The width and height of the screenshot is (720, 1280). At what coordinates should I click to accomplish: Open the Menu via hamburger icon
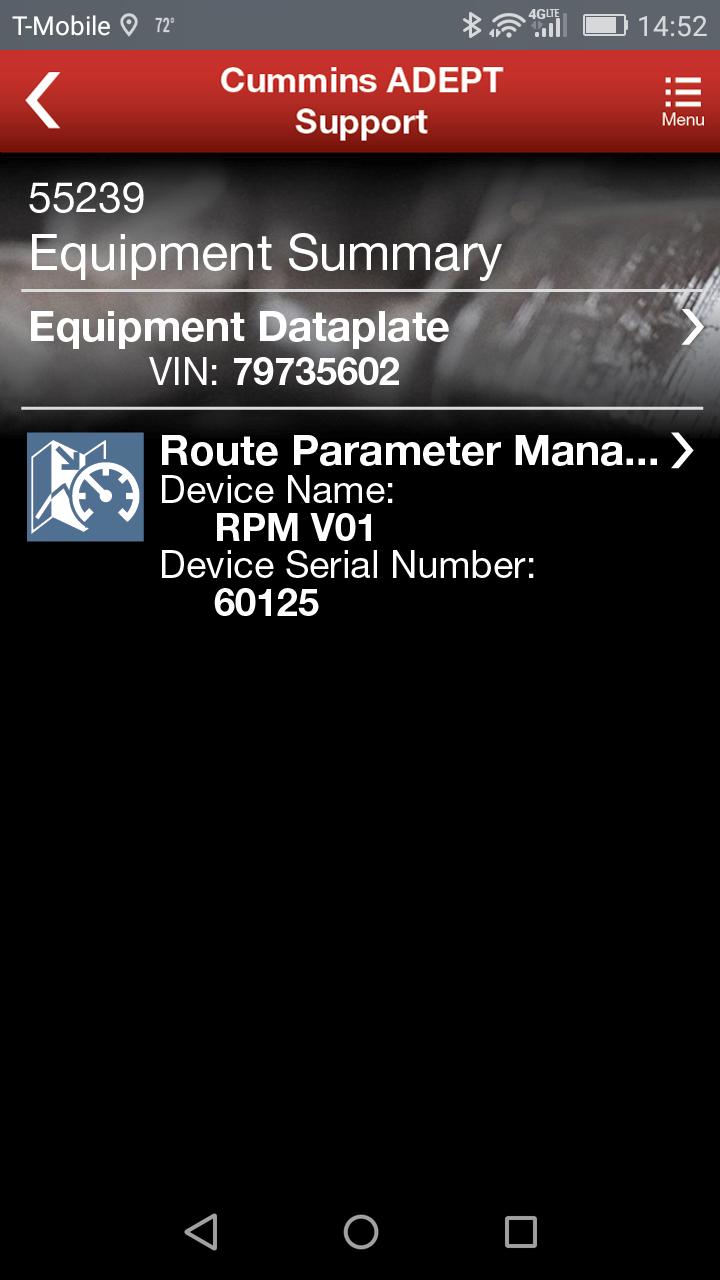(x=681, y=98)
